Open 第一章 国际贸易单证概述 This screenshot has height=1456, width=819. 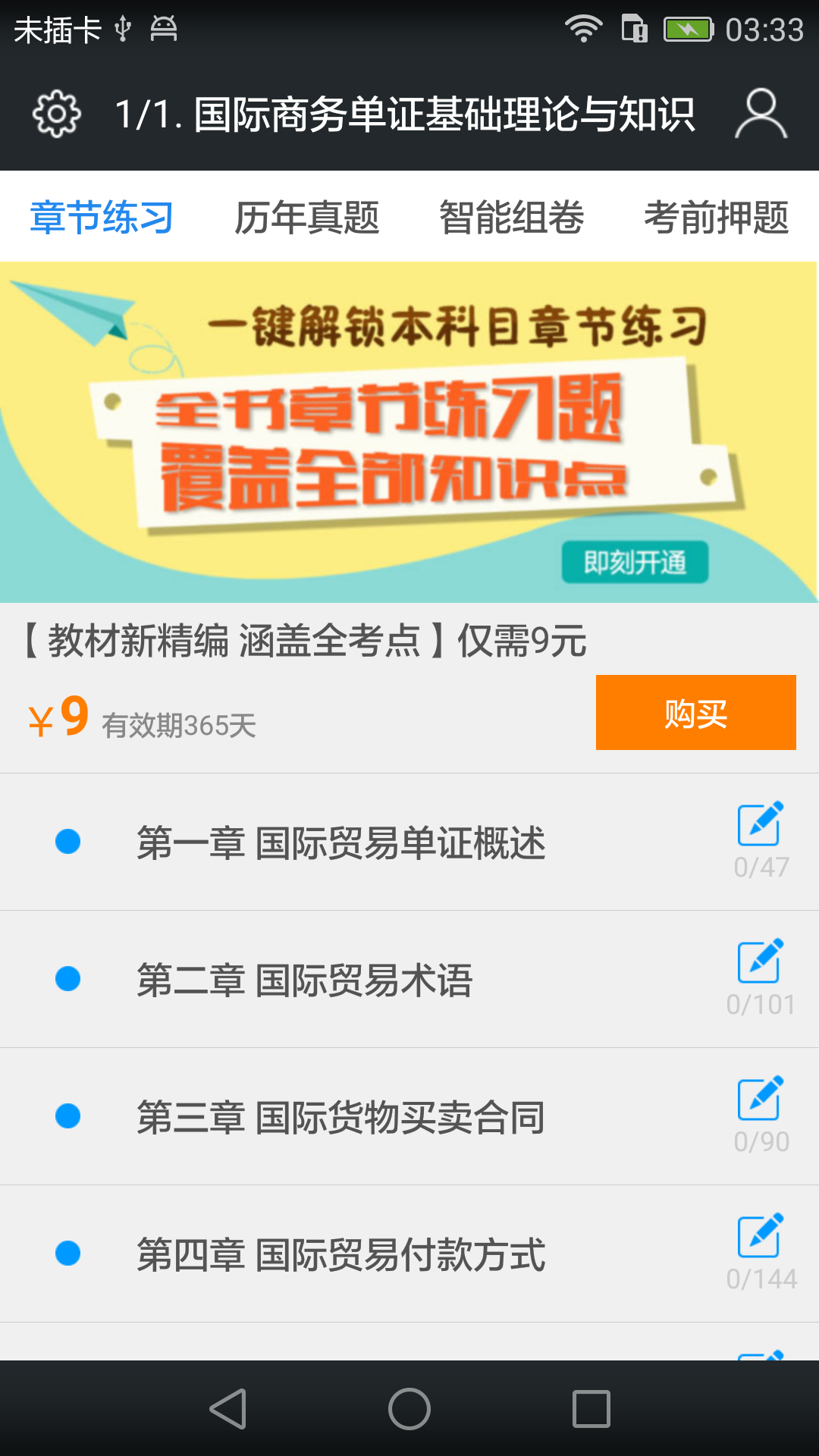(x=341, y=843)
